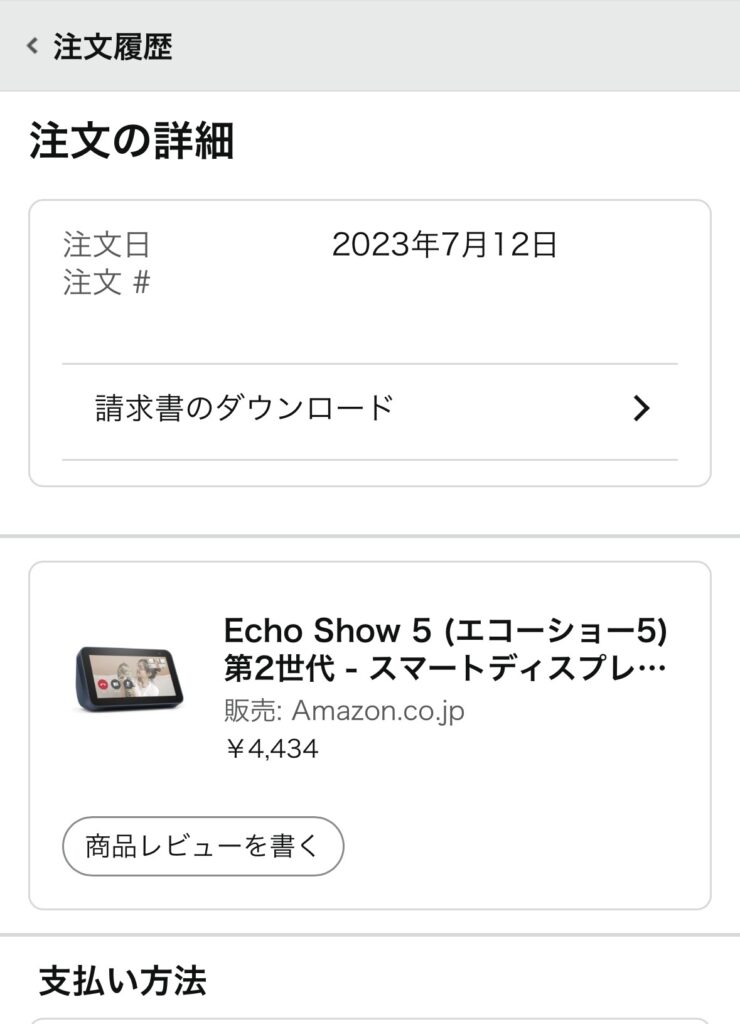Open the Echo Show 5 product title
Viewport: 740px width, 1024px height.
point(445,650)
